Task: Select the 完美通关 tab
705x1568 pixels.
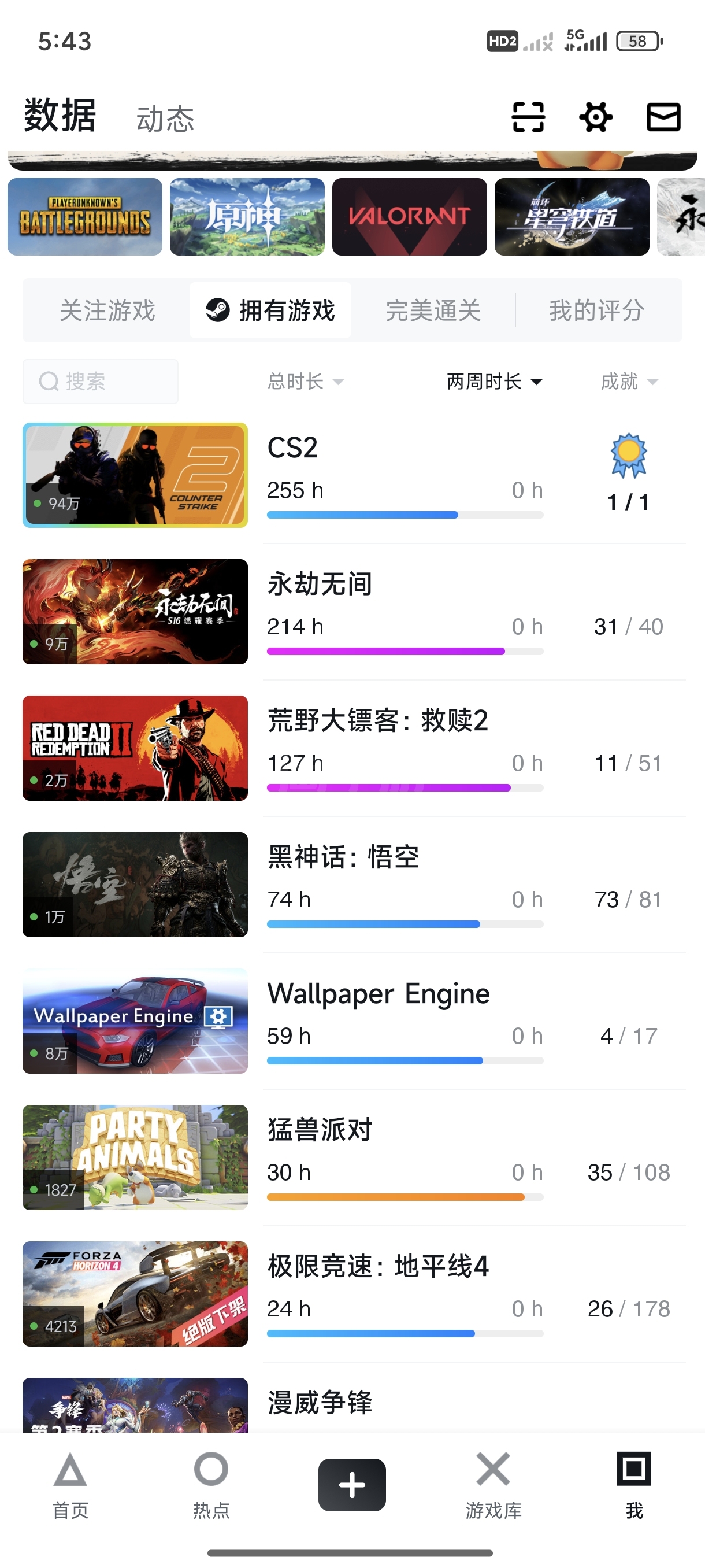Action: [x=433, y=310]
